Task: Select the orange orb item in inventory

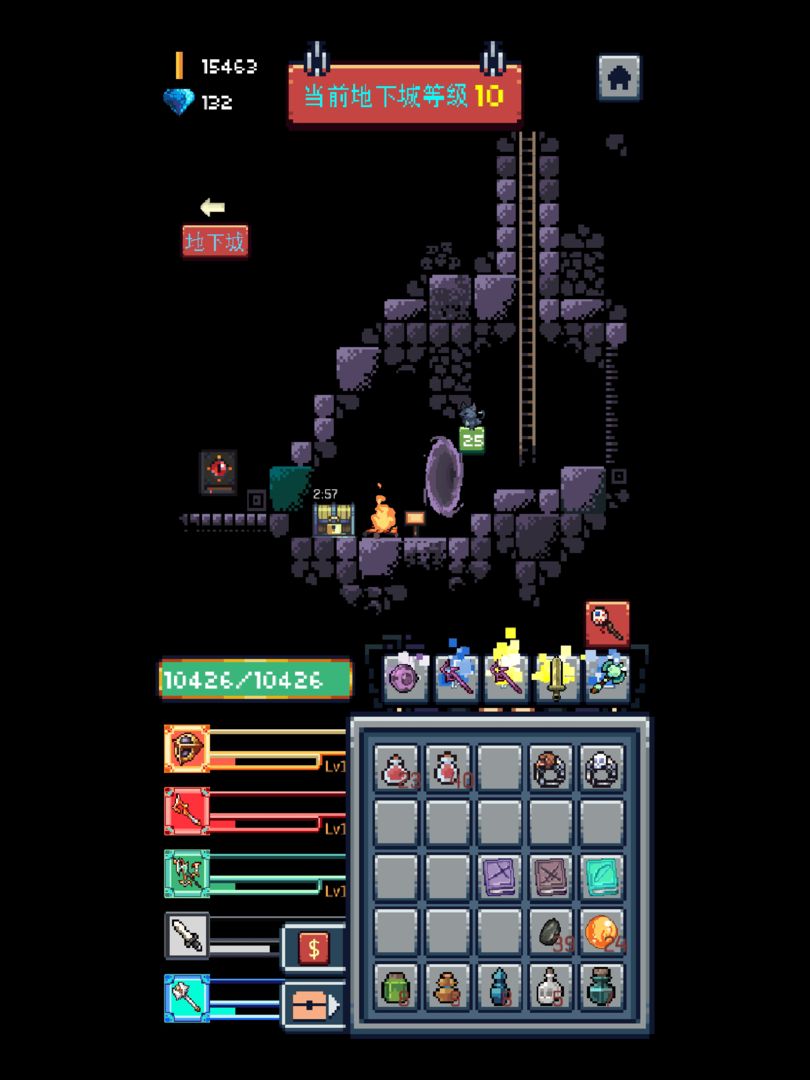Action: click(x=602, y=931)
